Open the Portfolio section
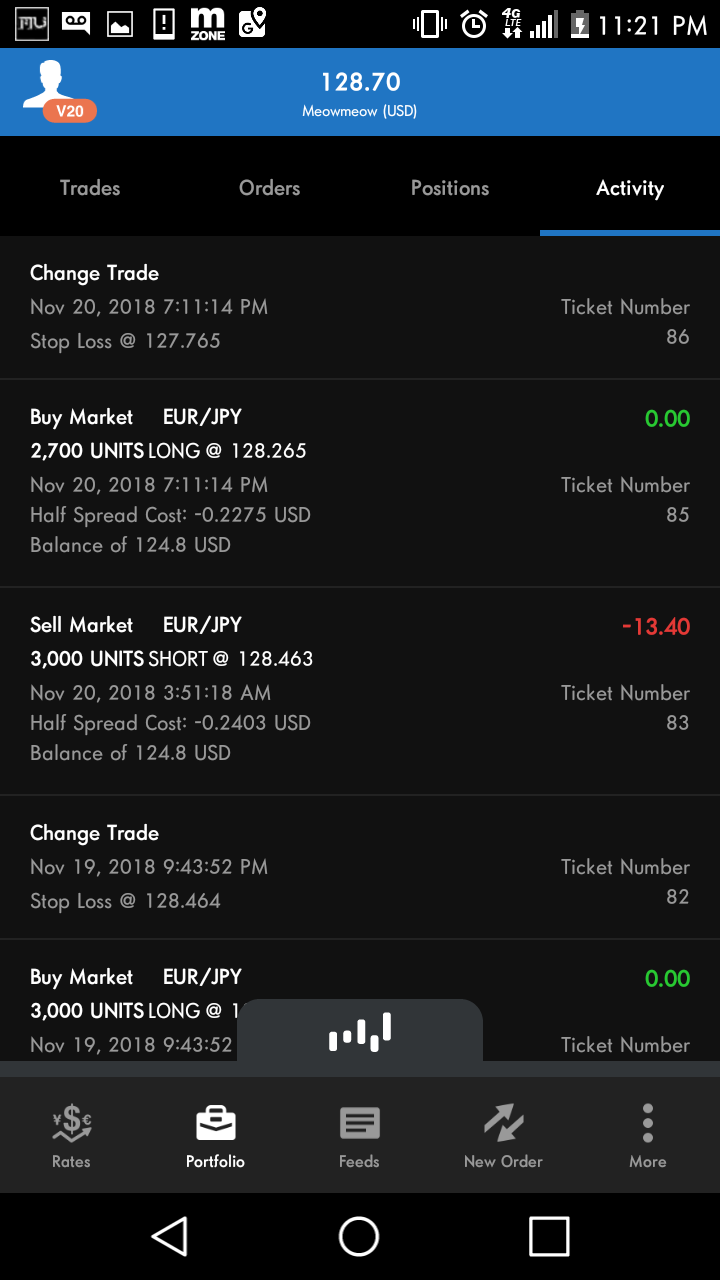The height and width of the screenshot is (1280, 720). pyautogui.click(x=215, y=1136)
